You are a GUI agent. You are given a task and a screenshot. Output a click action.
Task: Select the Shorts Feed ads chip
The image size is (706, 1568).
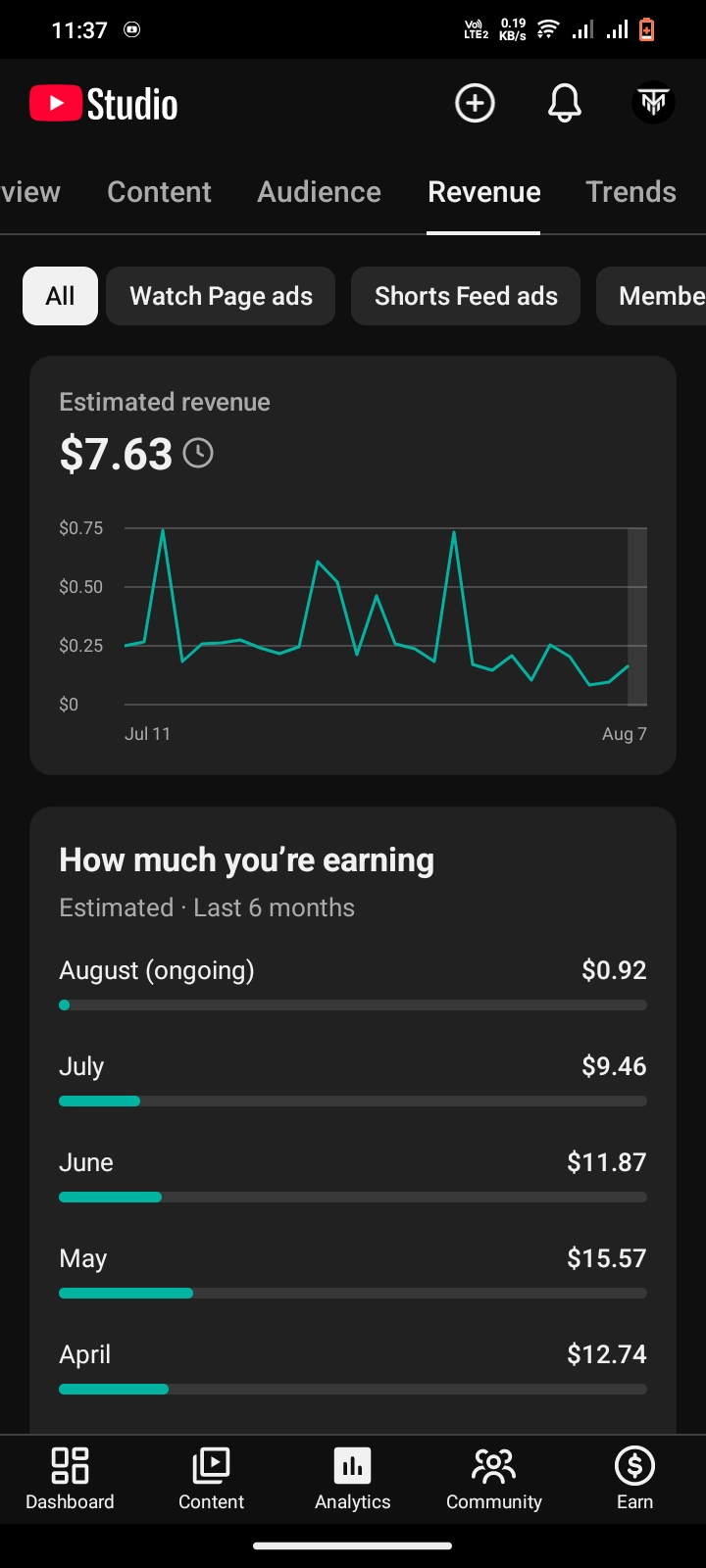pyautogui.click(x=466, y=296)
